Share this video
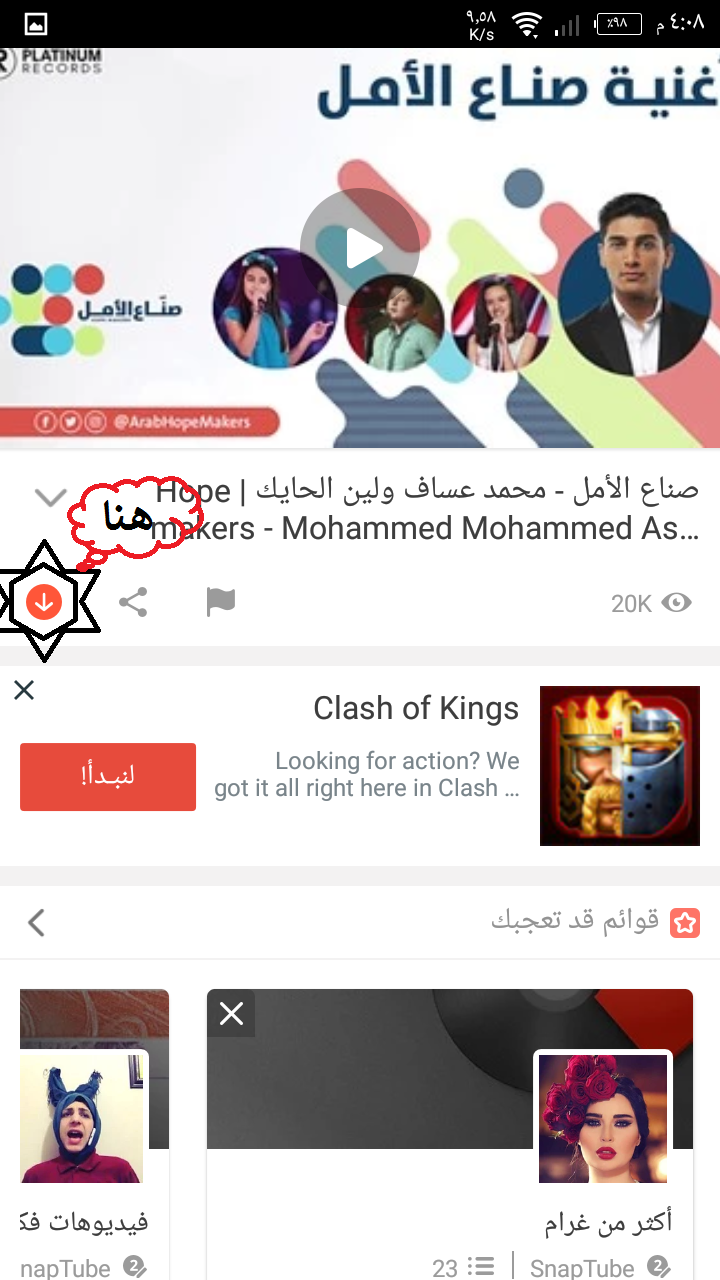 133,602
